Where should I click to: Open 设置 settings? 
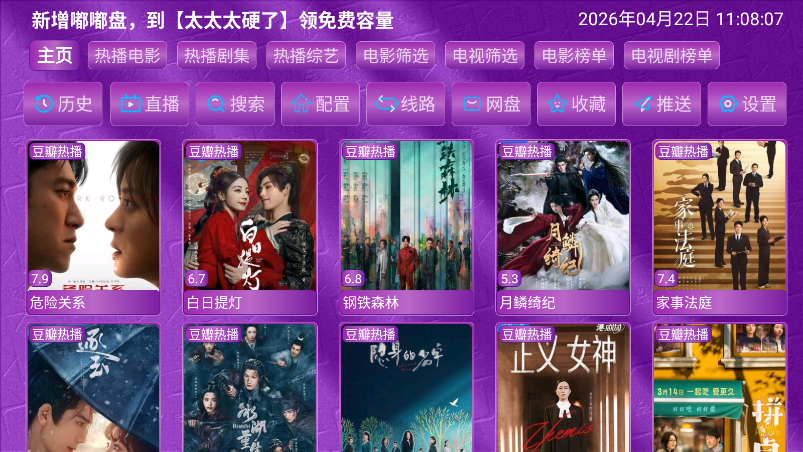[747, 104]
